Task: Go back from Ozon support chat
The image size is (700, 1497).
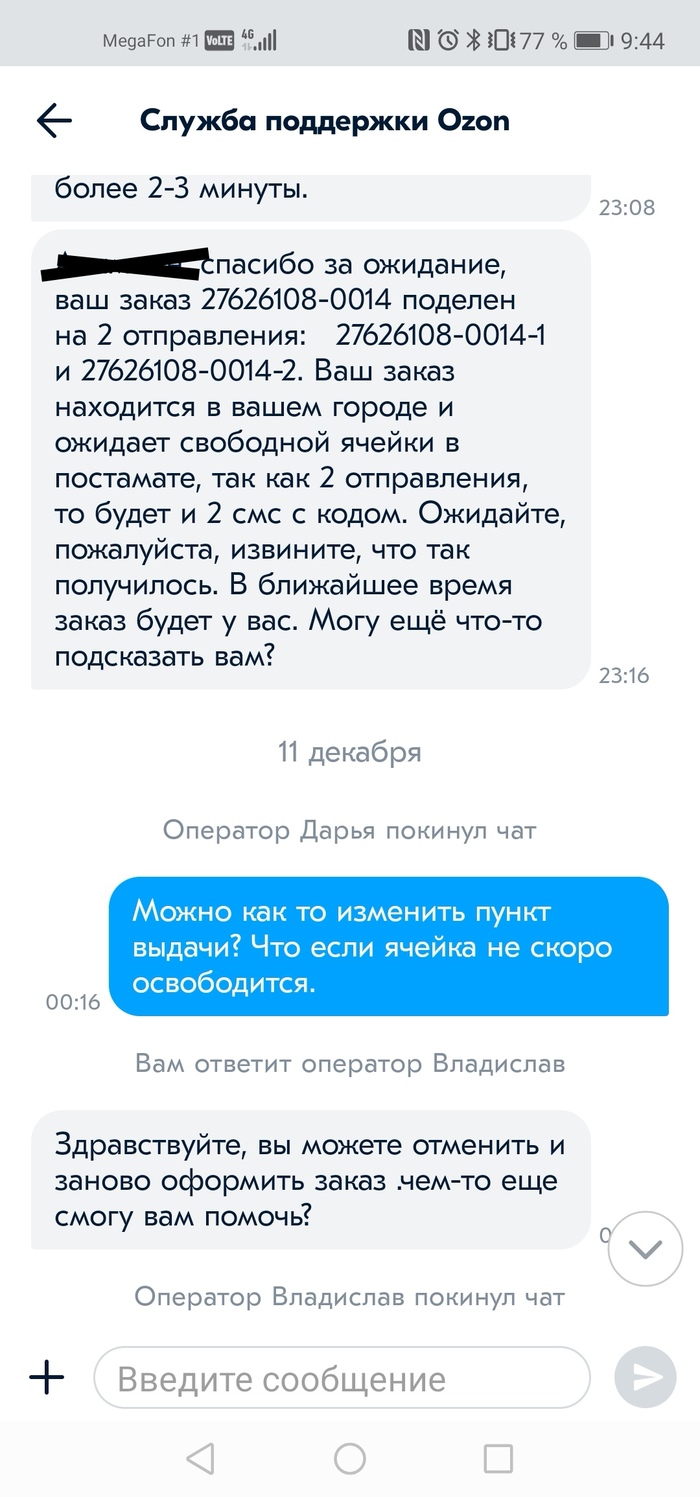Action: pyautogui.click(x=54, y=121)
